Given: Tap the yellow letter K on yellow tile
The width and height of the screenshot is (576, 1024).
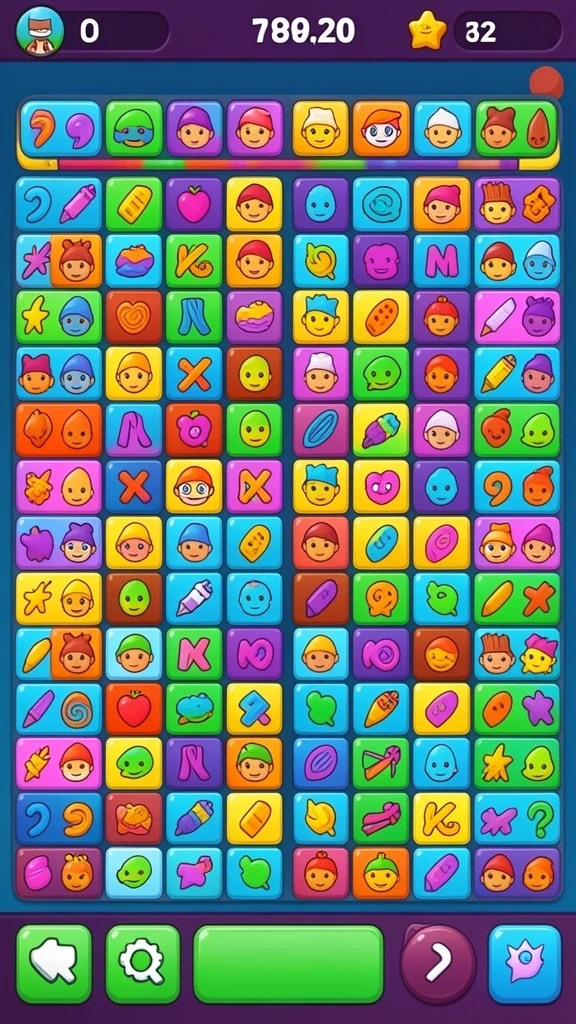Looking at the screenshot, I should pos(441,818).
